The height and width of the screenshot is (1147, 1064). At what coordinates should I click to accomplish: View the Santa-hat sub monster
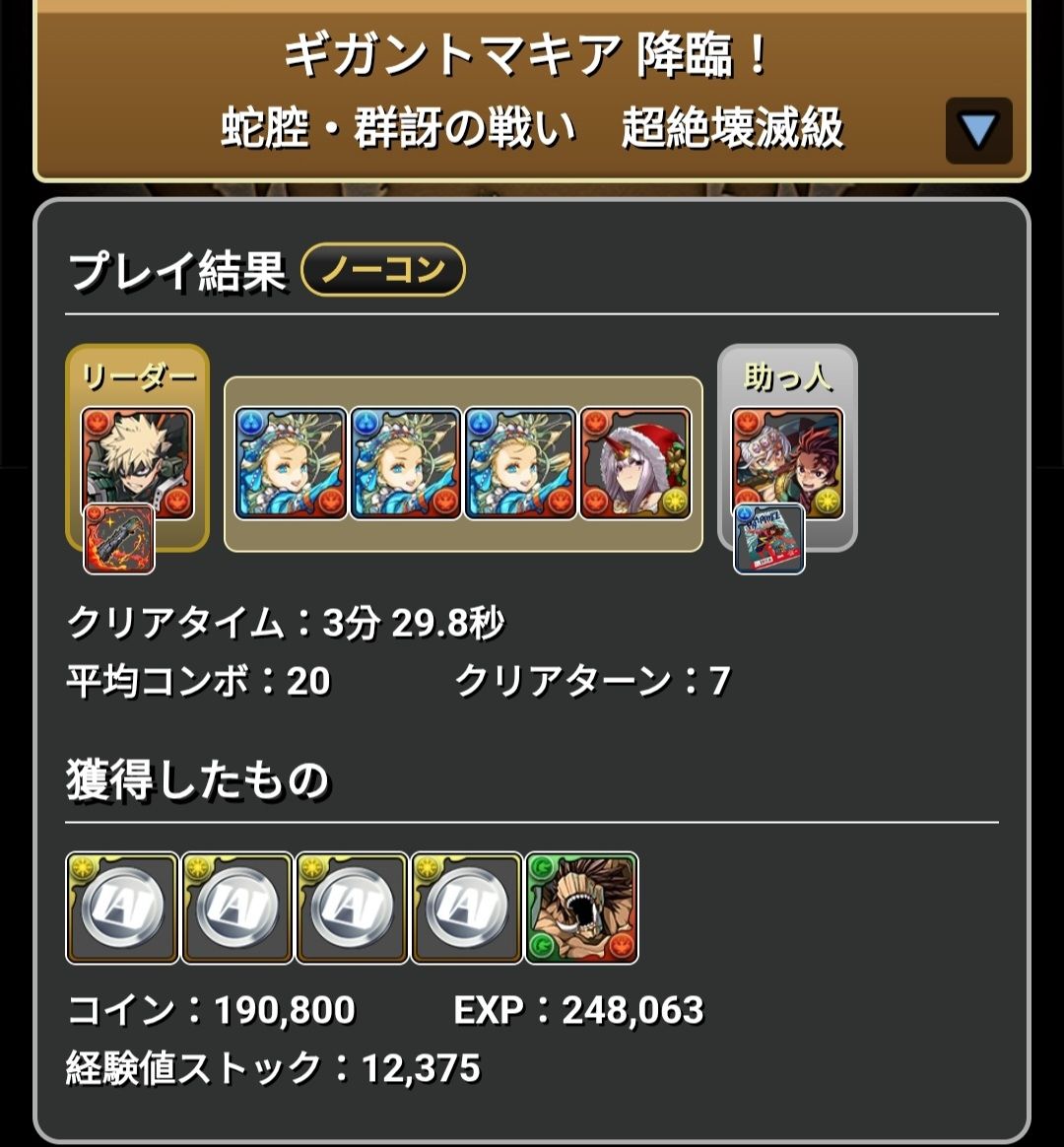pyautogui.click(x=635, y=463)
